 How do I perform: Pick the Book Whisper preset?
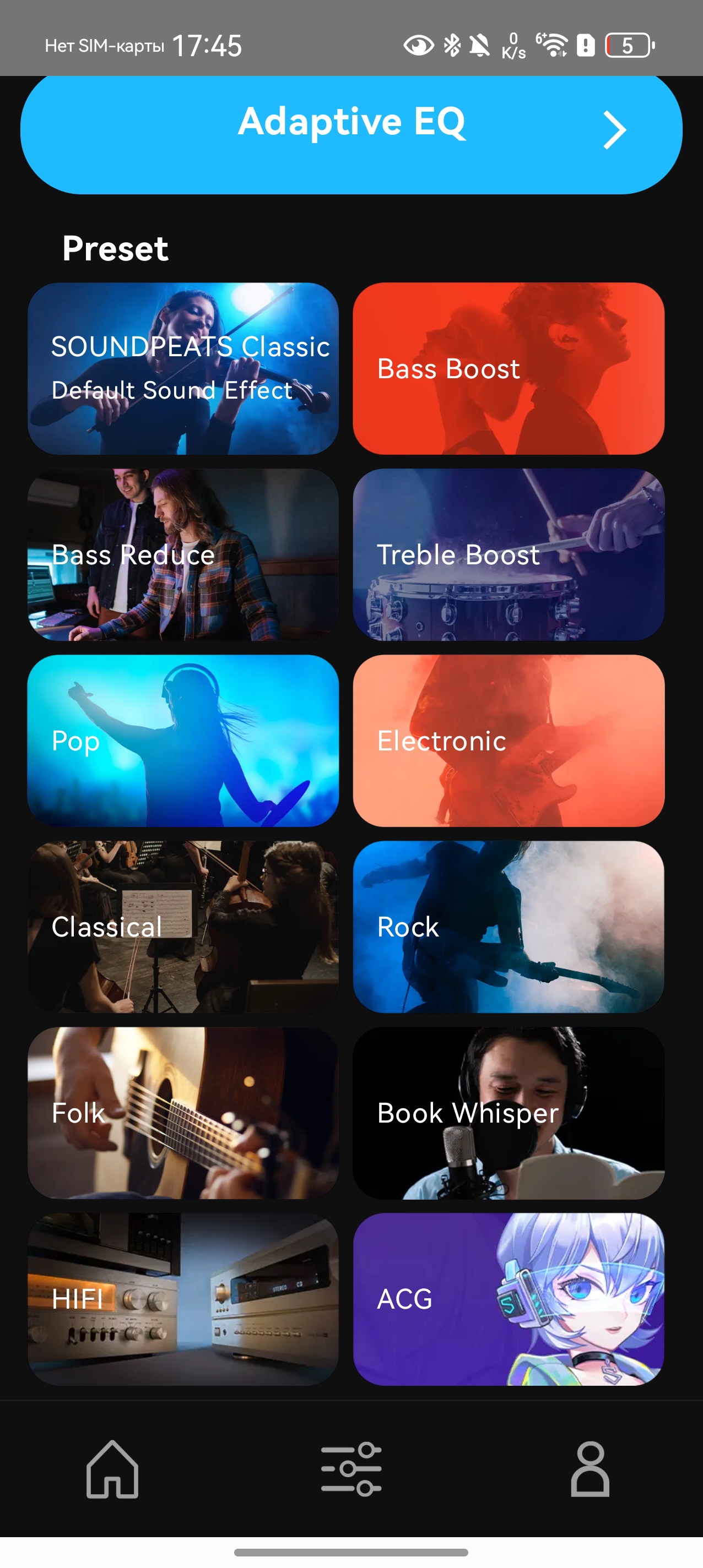508,1113
